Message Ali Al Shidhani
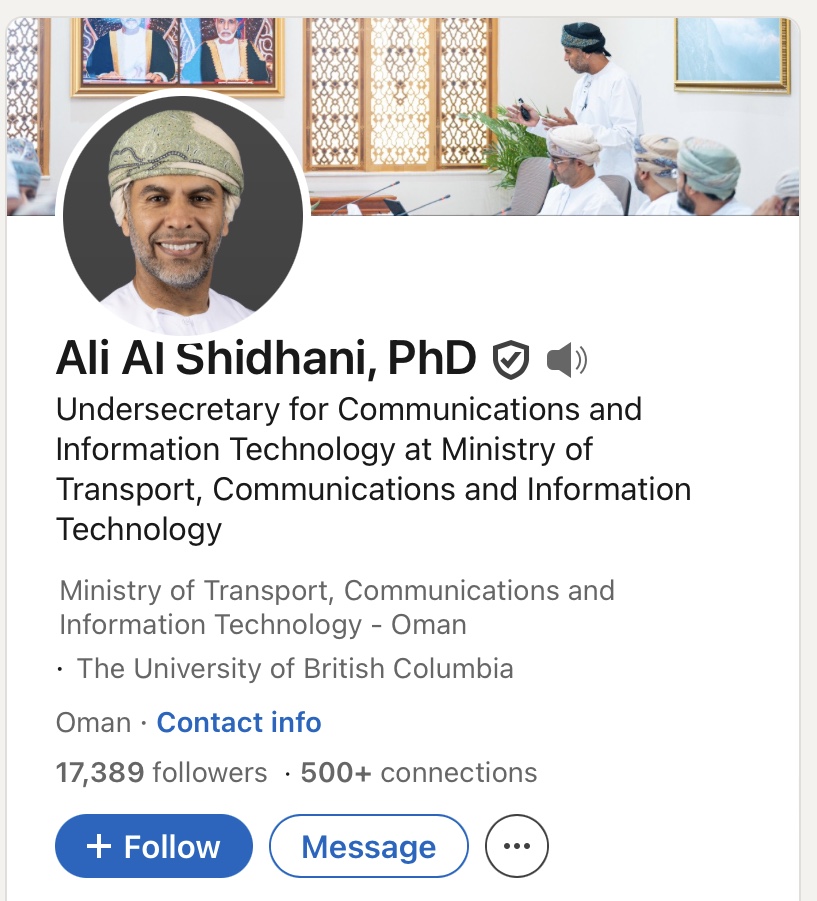The image size is (817, 901). (368, 846)
